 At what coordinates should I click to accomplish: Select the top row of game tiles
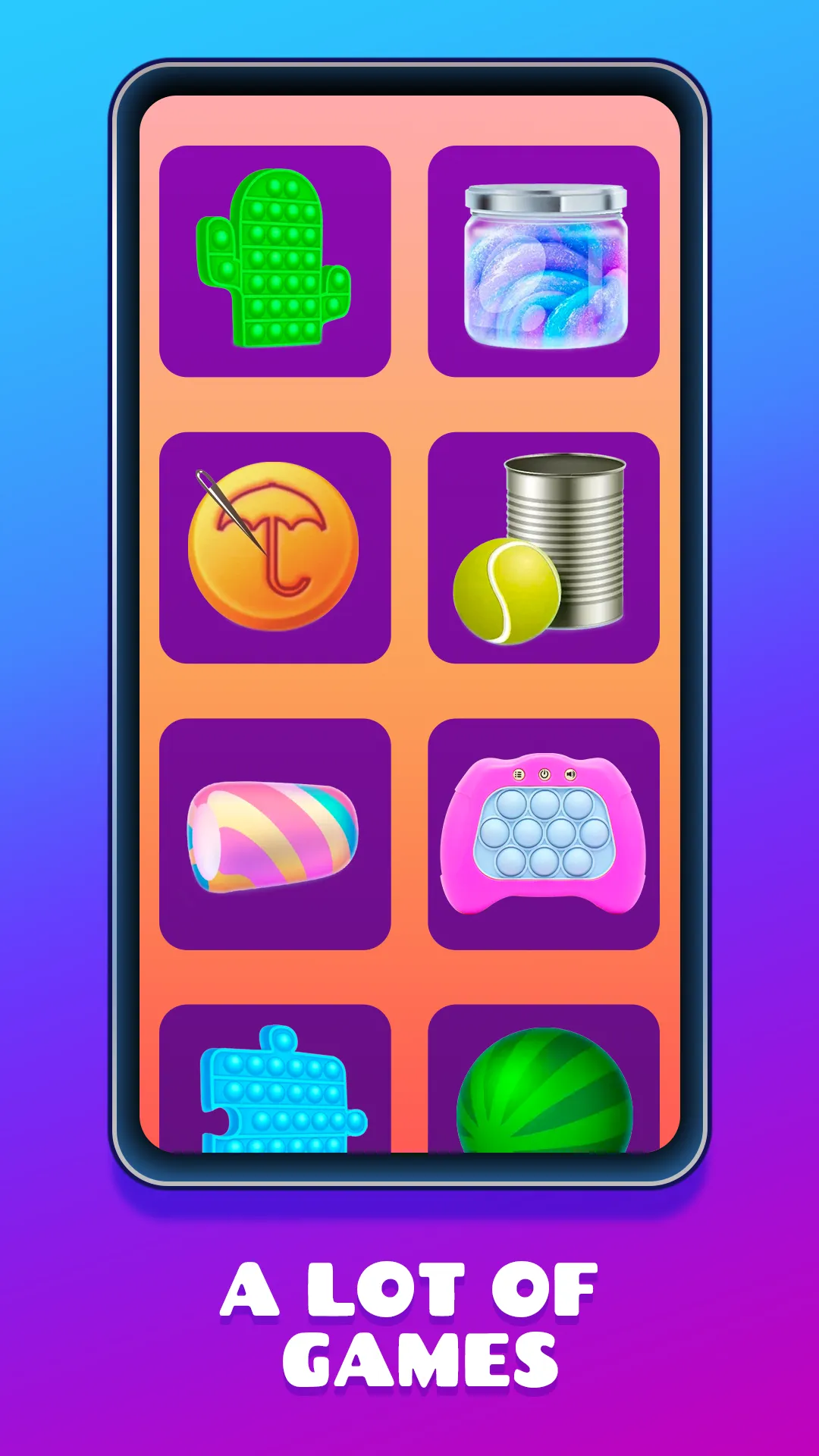point(409,262)
